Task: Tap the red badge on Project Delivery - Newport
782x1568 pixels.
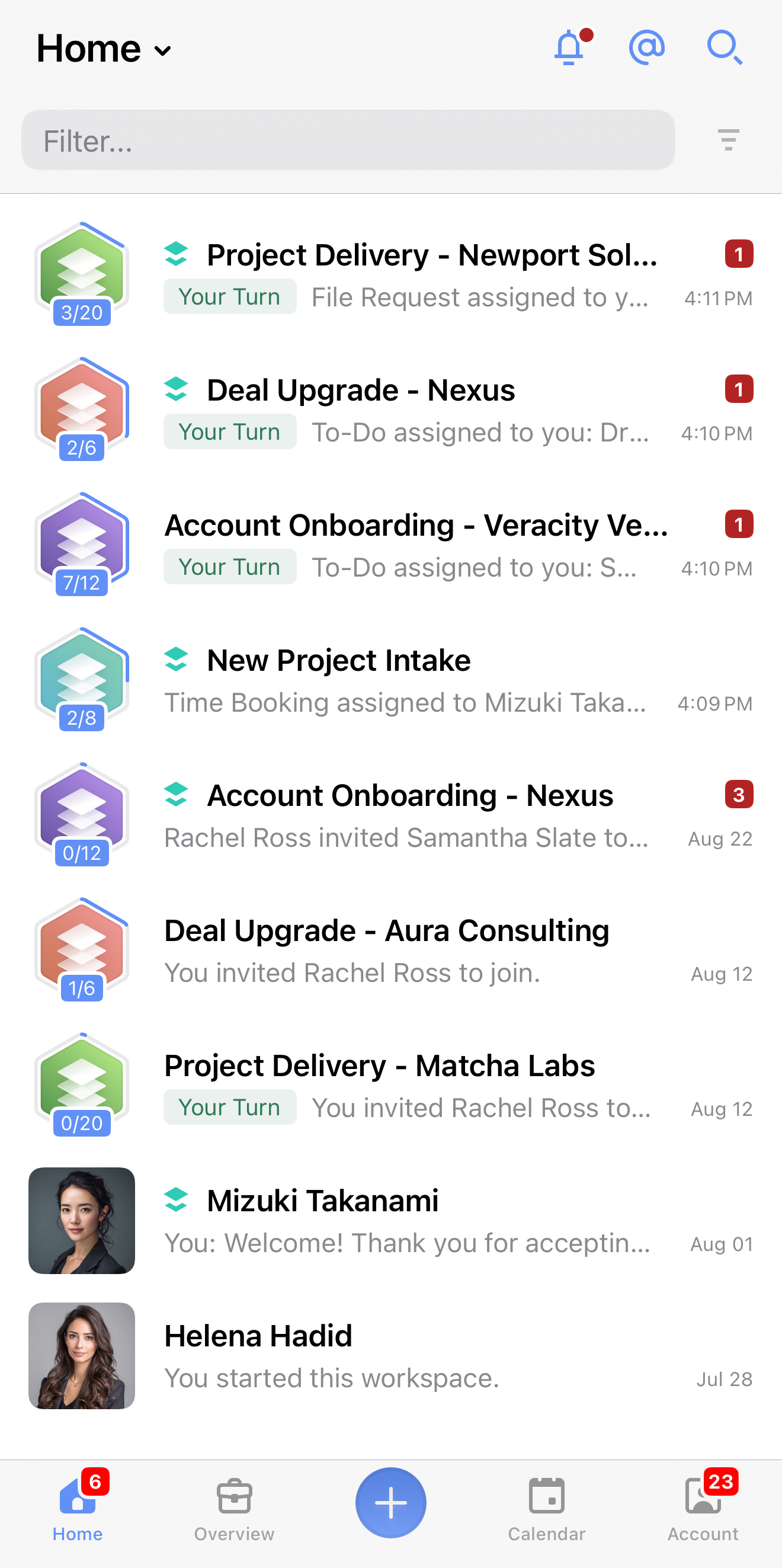Action: click(x=738, y=255)
